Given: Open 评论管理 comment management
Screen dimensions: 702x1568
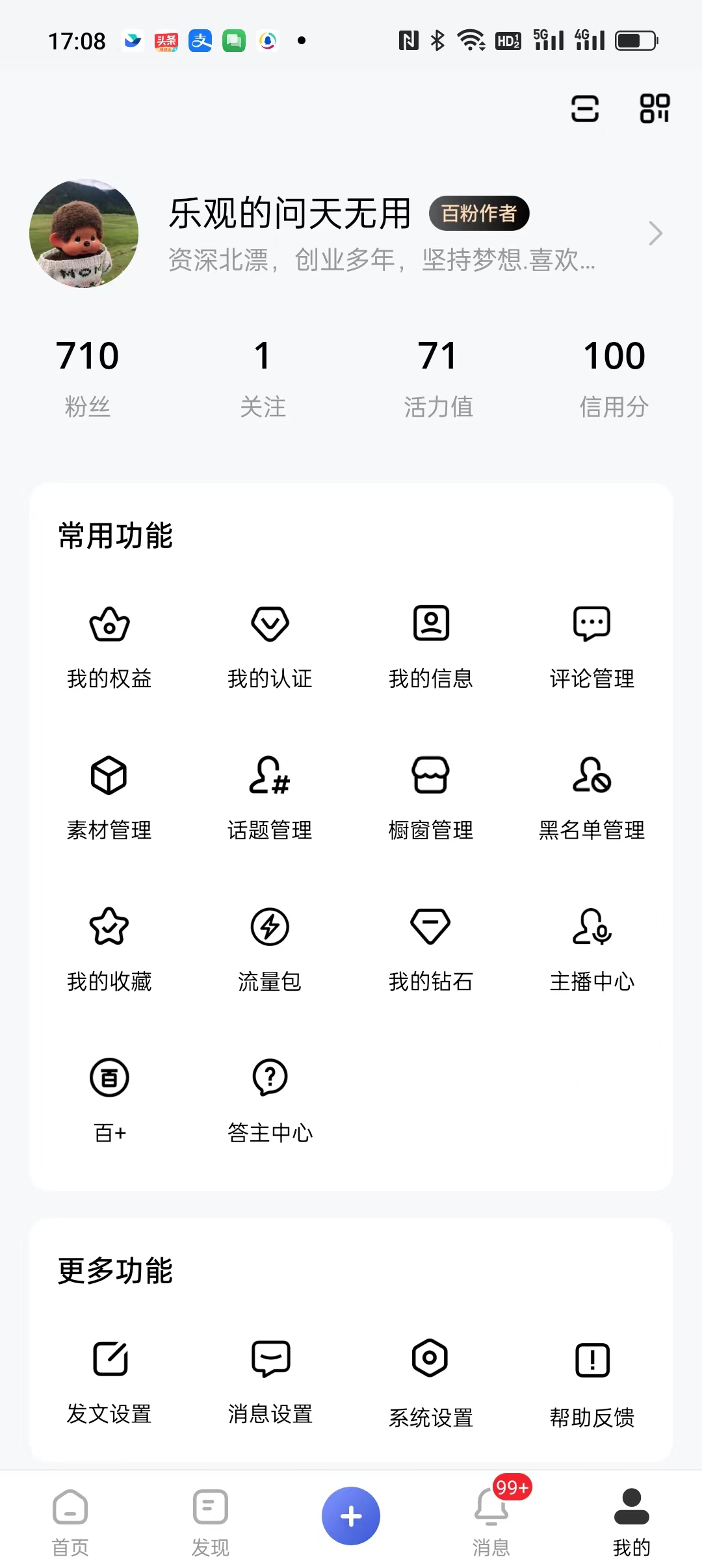Looking at the screenshot, I should point(592,644).
